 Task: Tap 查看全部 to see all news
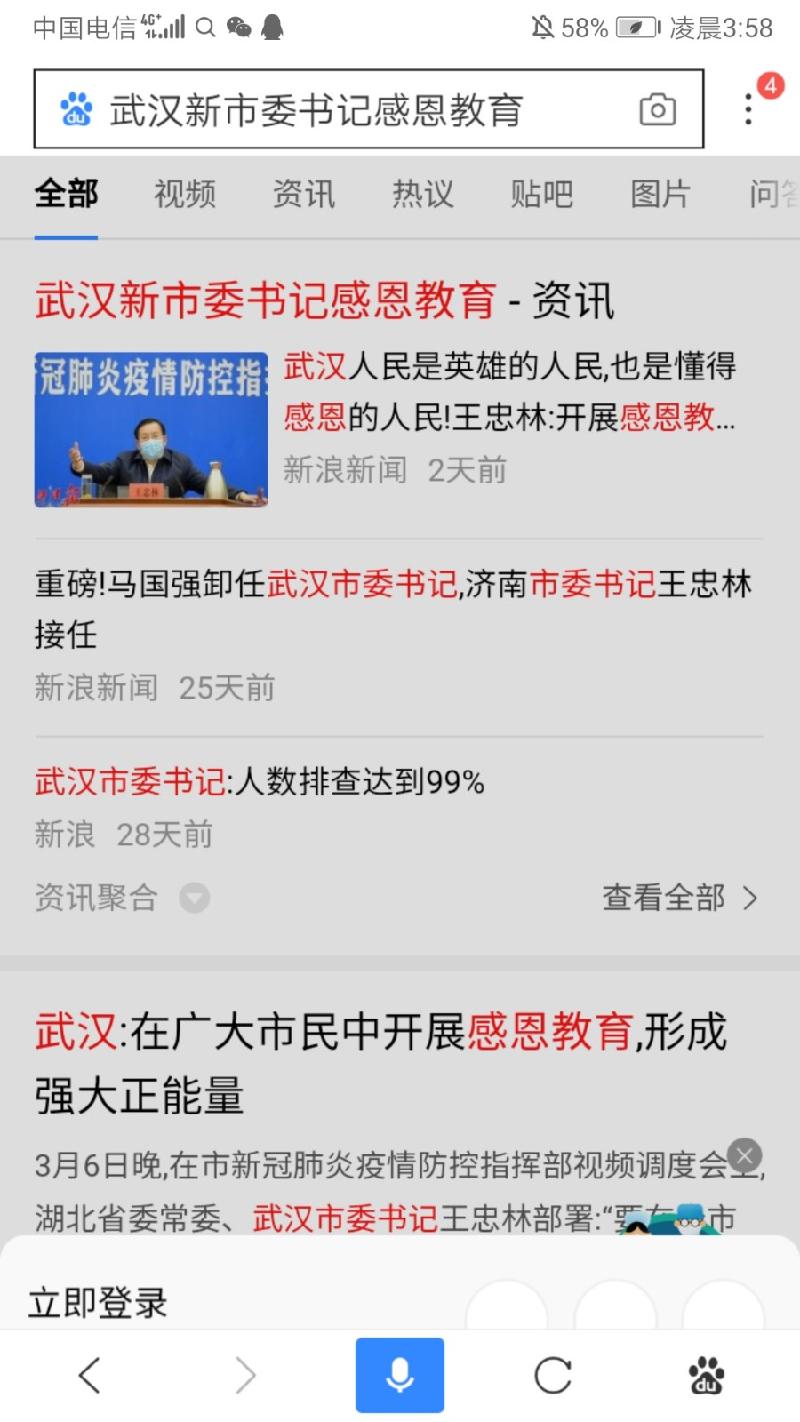click(680, 898)
